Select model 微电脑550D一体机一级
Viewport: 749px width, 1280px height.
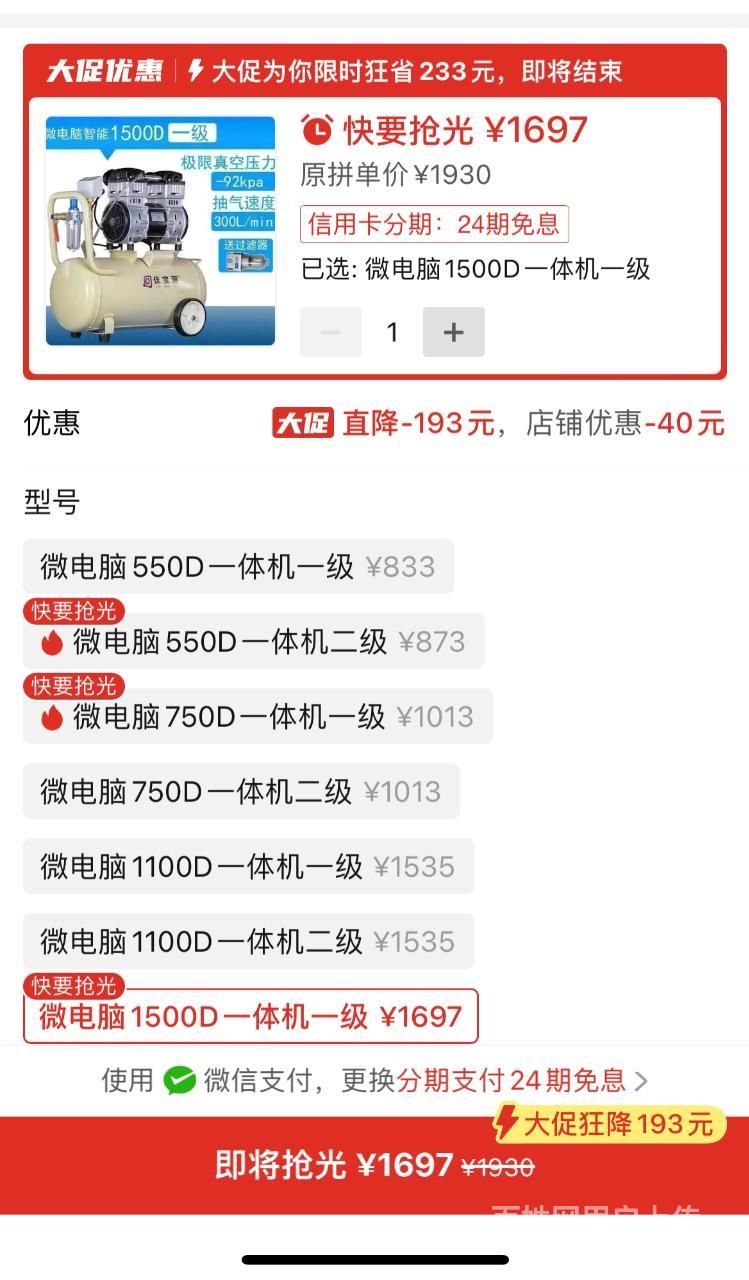click(x=238, y=566)
